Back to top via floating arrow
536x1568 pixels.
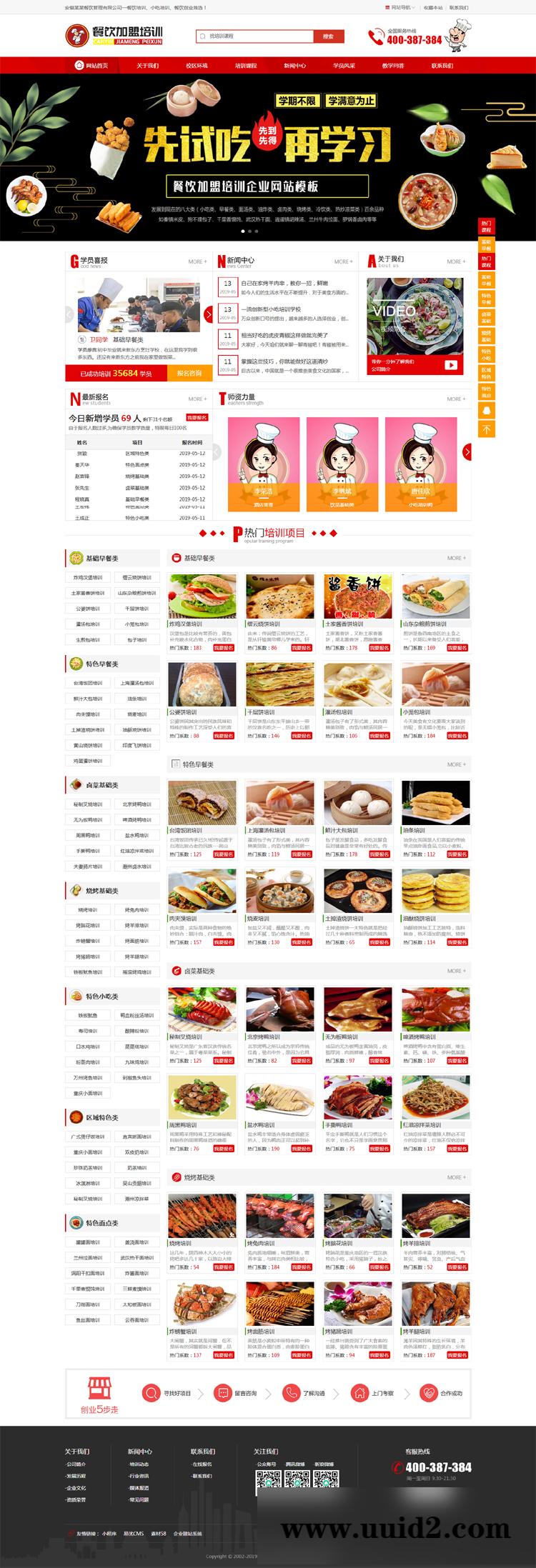[487, 429]
